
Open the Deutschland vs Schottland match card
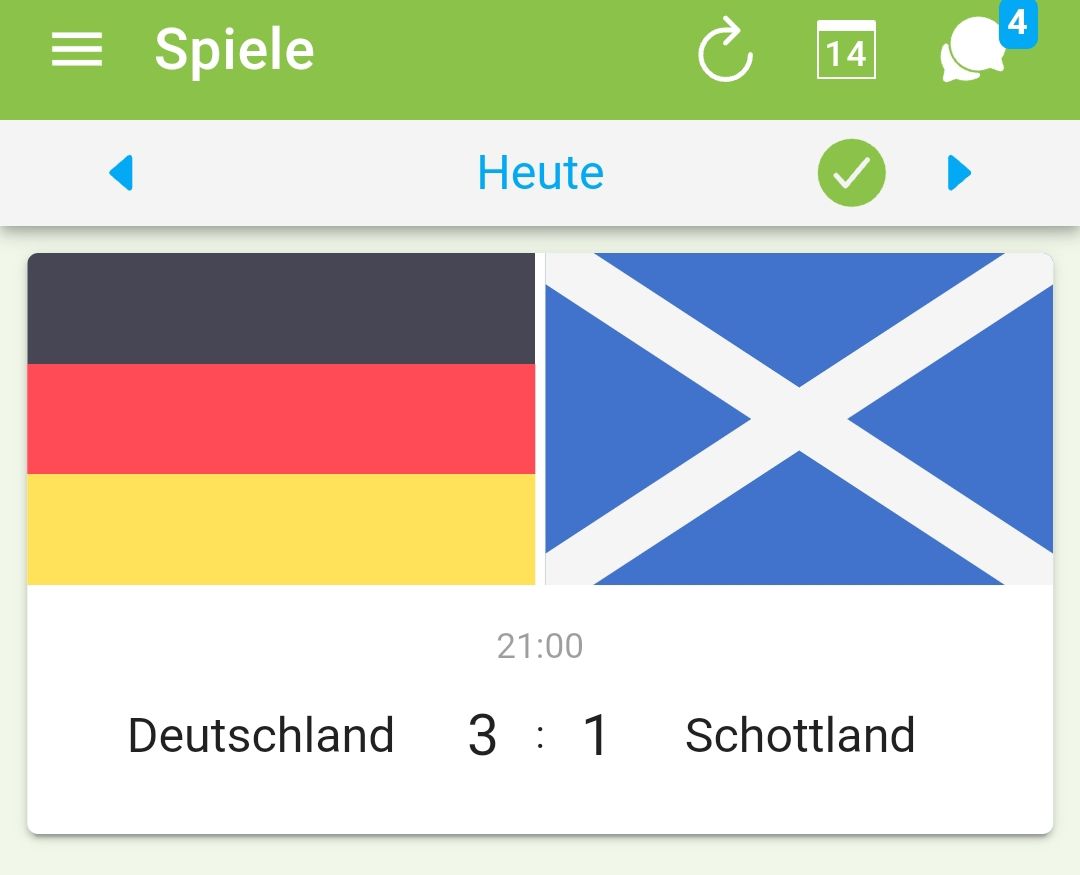(x=540, y=700)
